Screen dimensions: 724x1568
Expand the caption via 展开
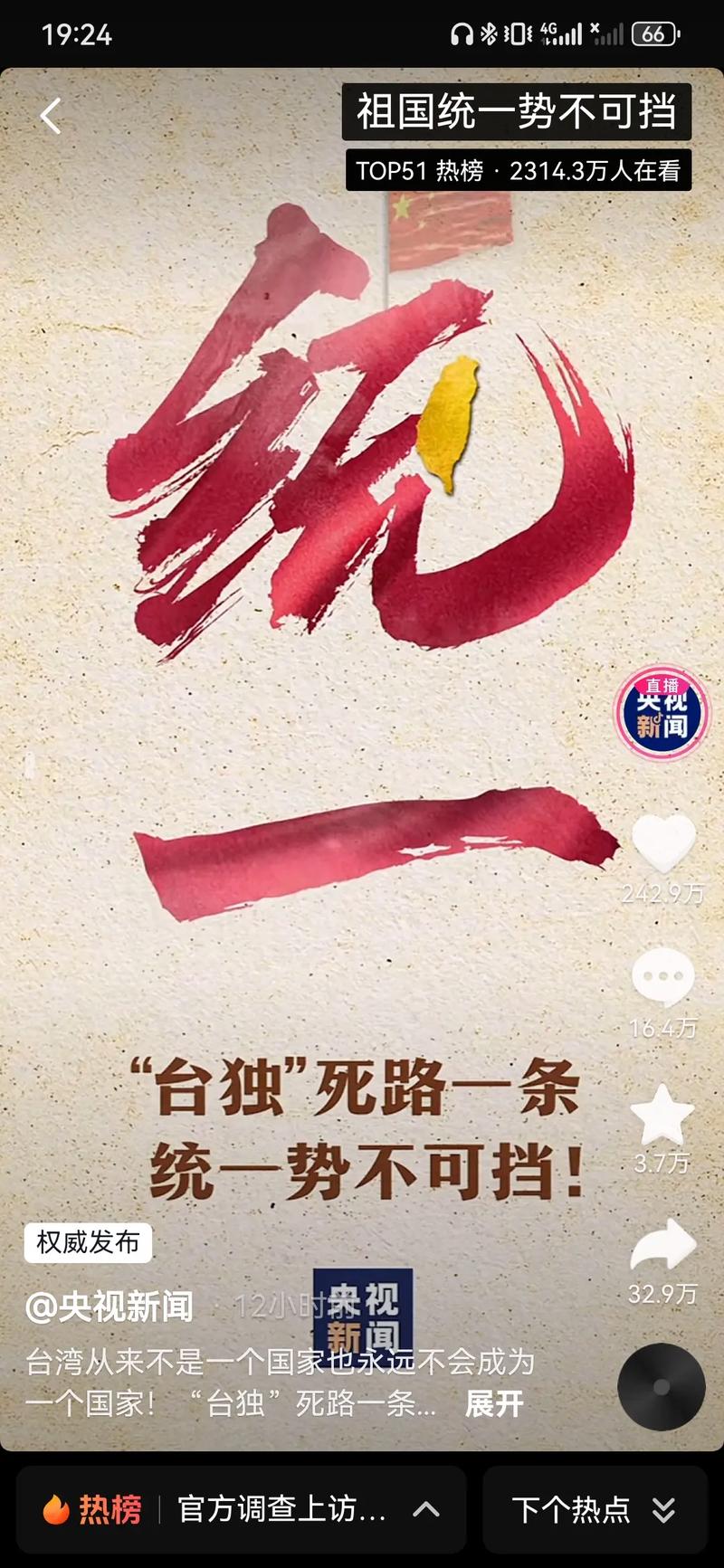click(494, 1403)
